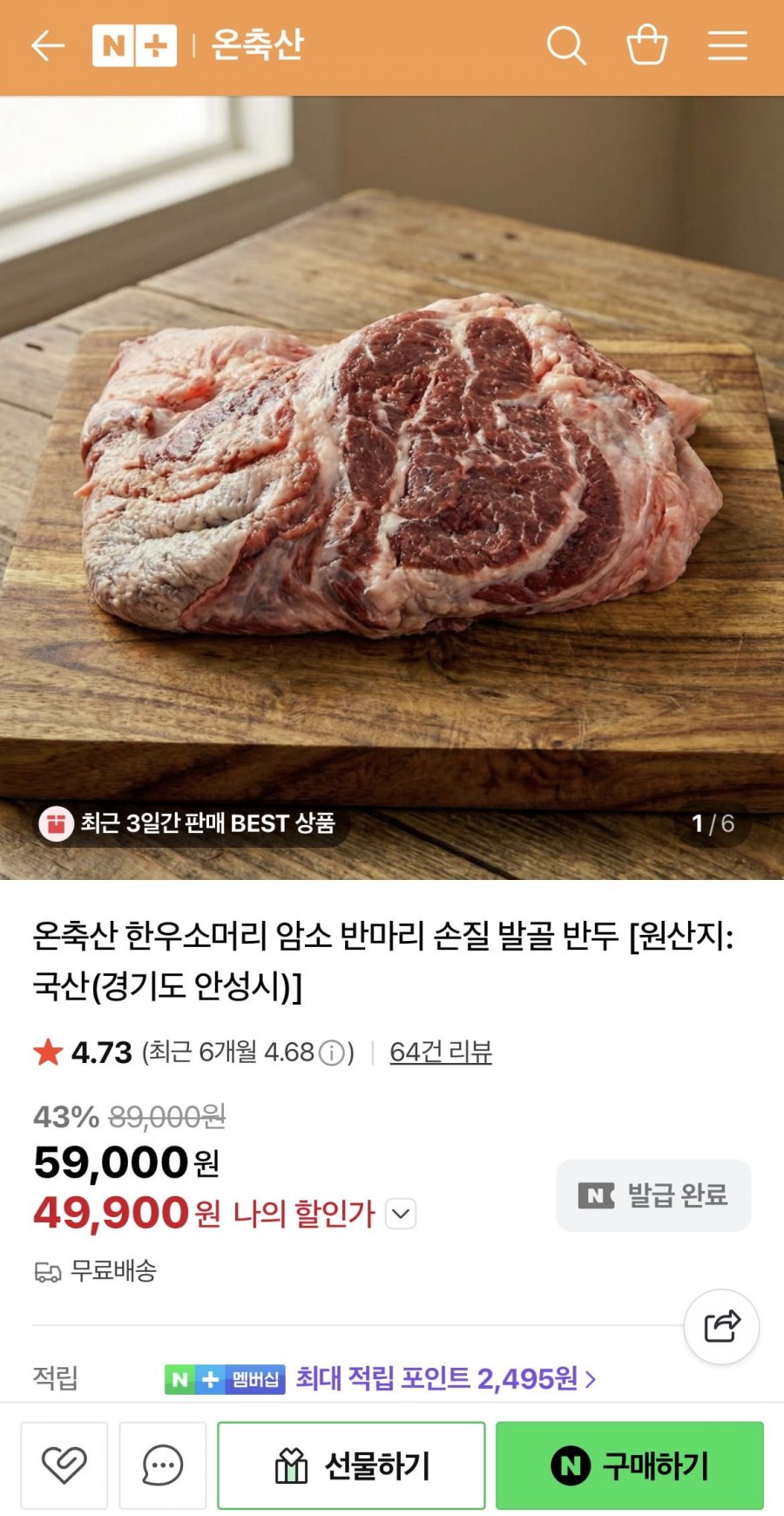Open the 온축산 store home
The height and width of the screenshot is (1516, 784).
(257, 44)
